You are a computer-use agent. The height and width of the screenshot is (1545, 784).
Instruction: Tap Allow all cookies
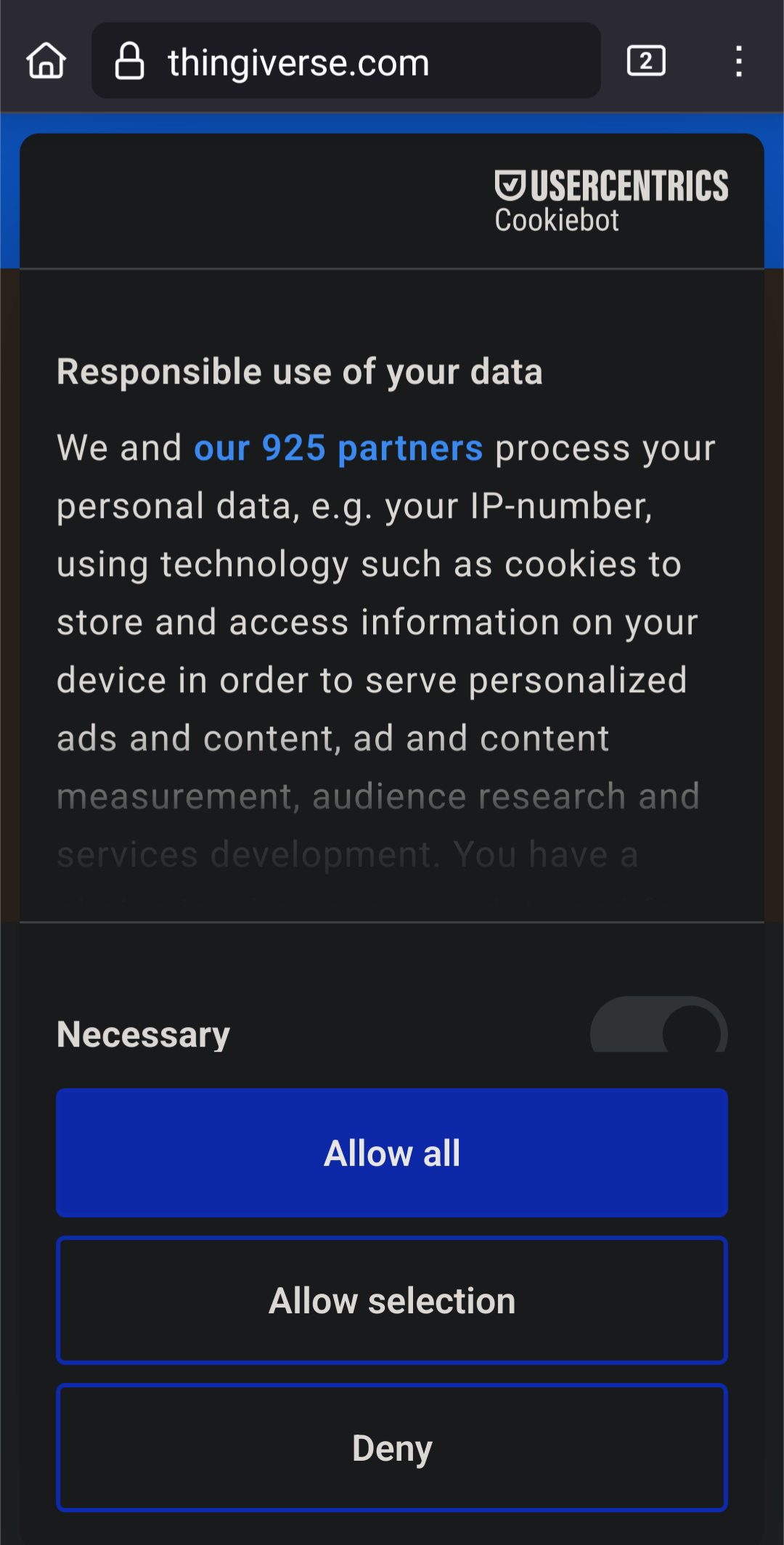pyautogui.click(x=392, y=1153)
